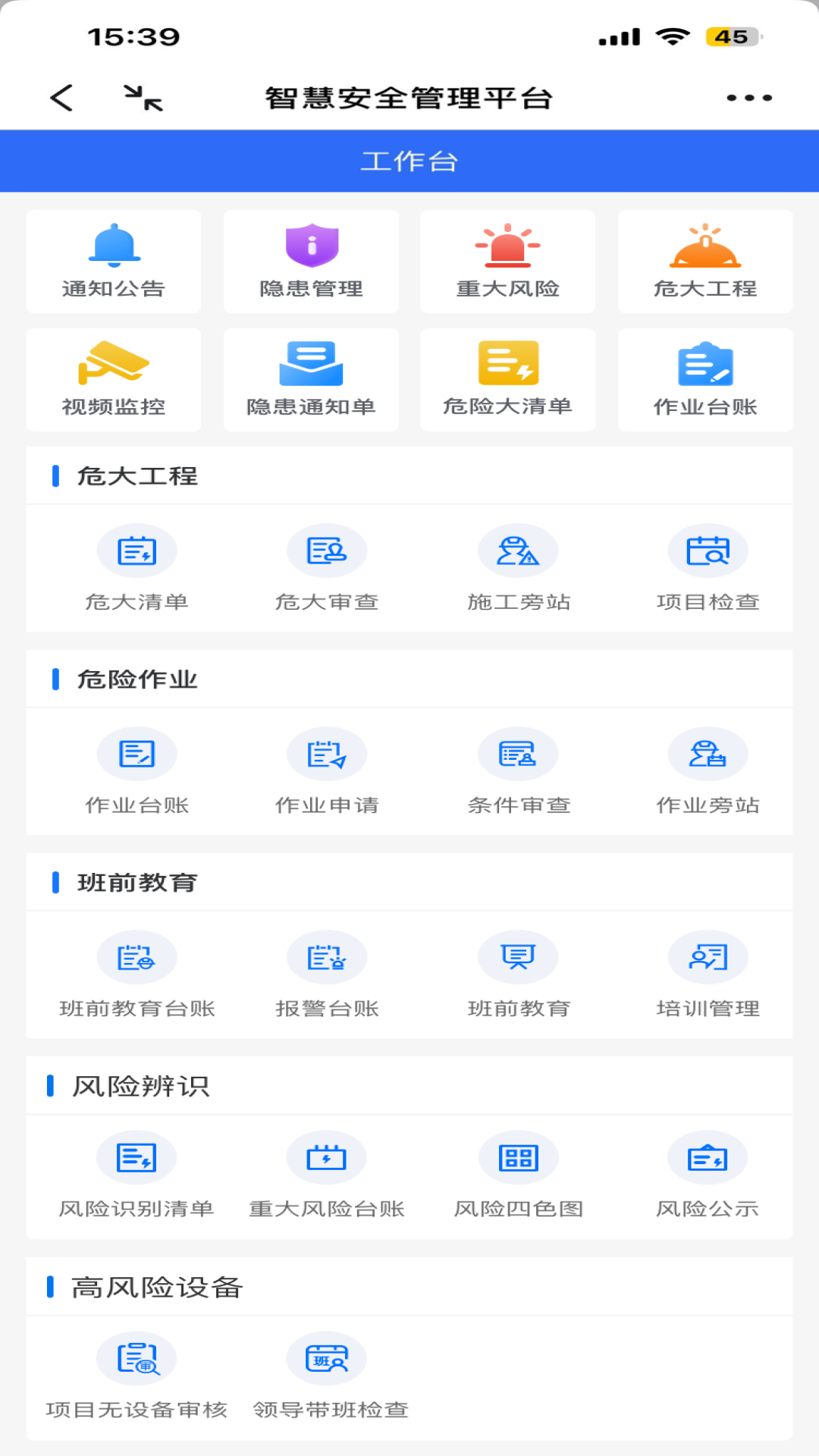Go to 项目检查
This screenshot has width=819, height=1456.
coord(708,569)
